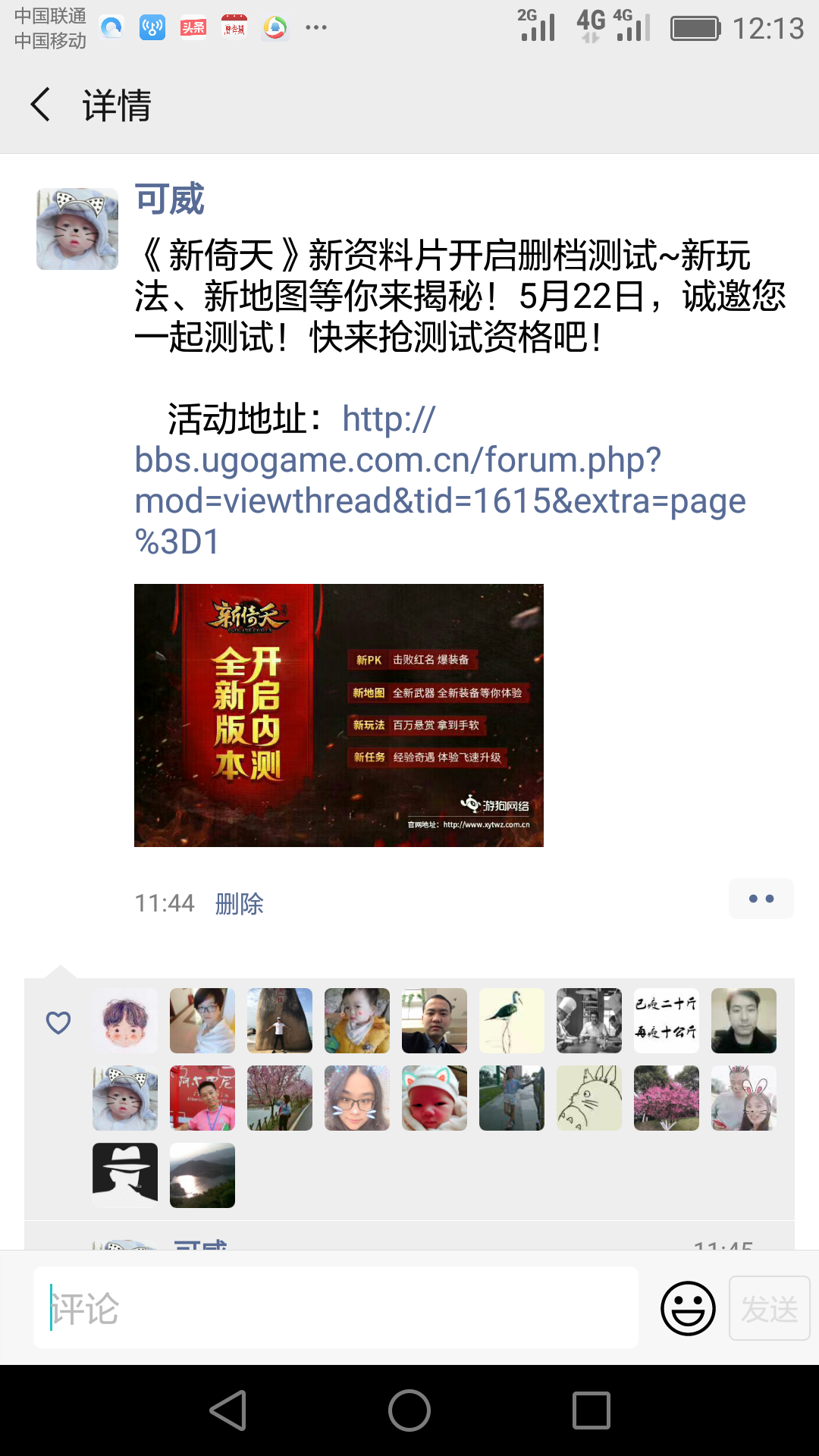Open liker avatar with calligraphy text

pos(666,1021)
